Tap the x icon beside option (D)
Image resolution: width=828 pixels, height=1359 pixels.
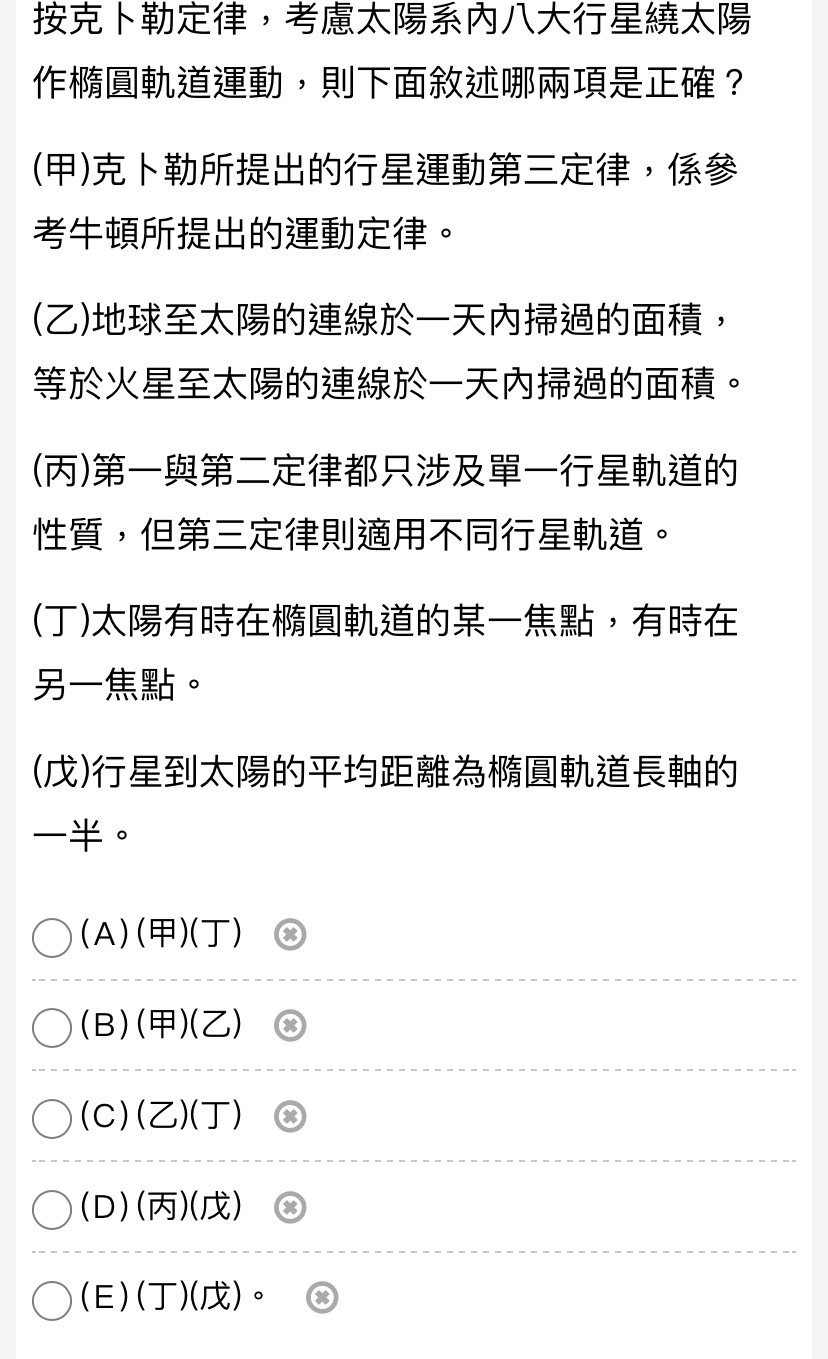pyautogui.click(x=290, y=1208)
